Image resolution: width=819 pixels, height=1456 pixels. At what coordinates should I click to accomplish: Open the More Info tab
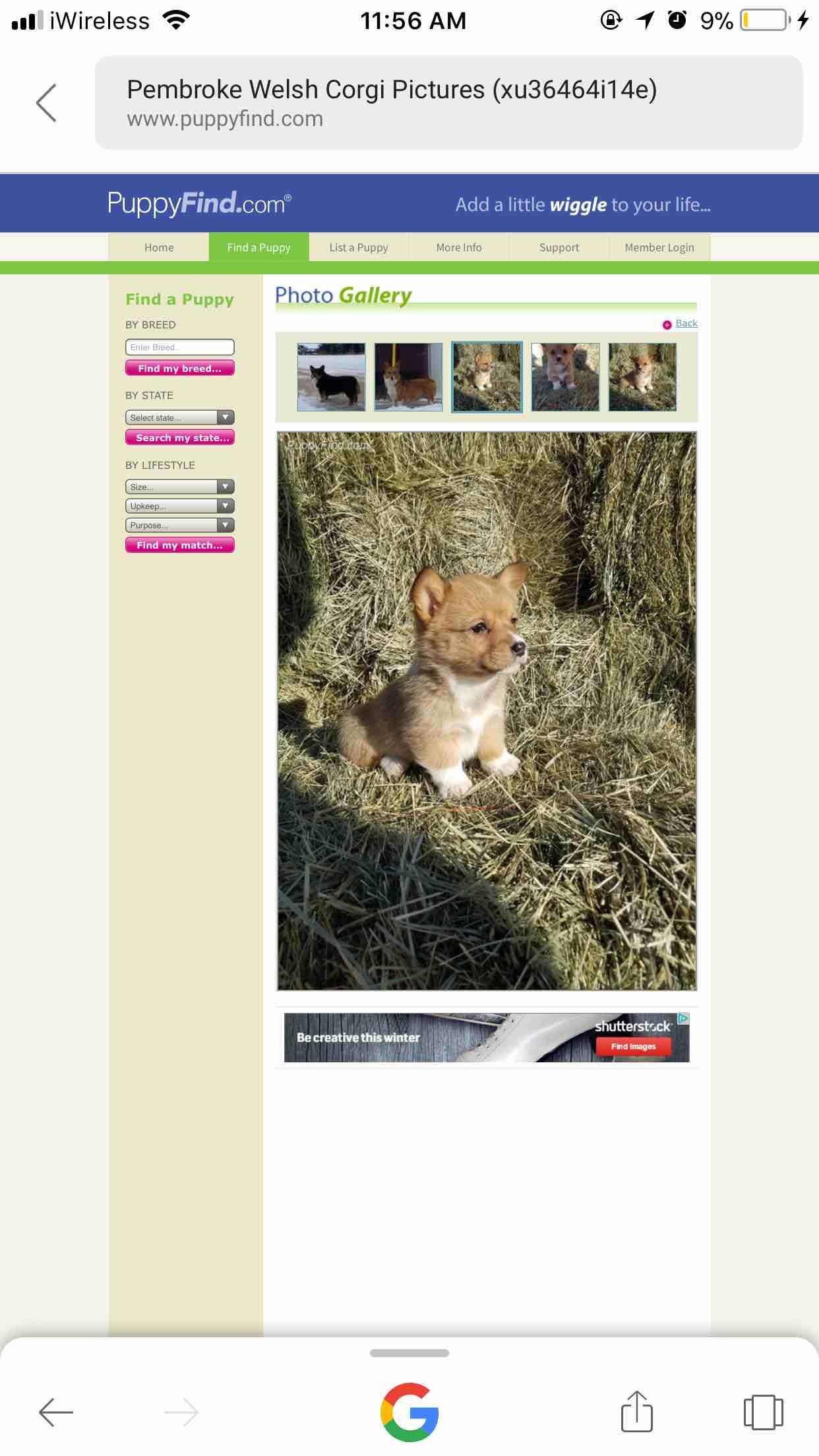(x=459, y=248)
